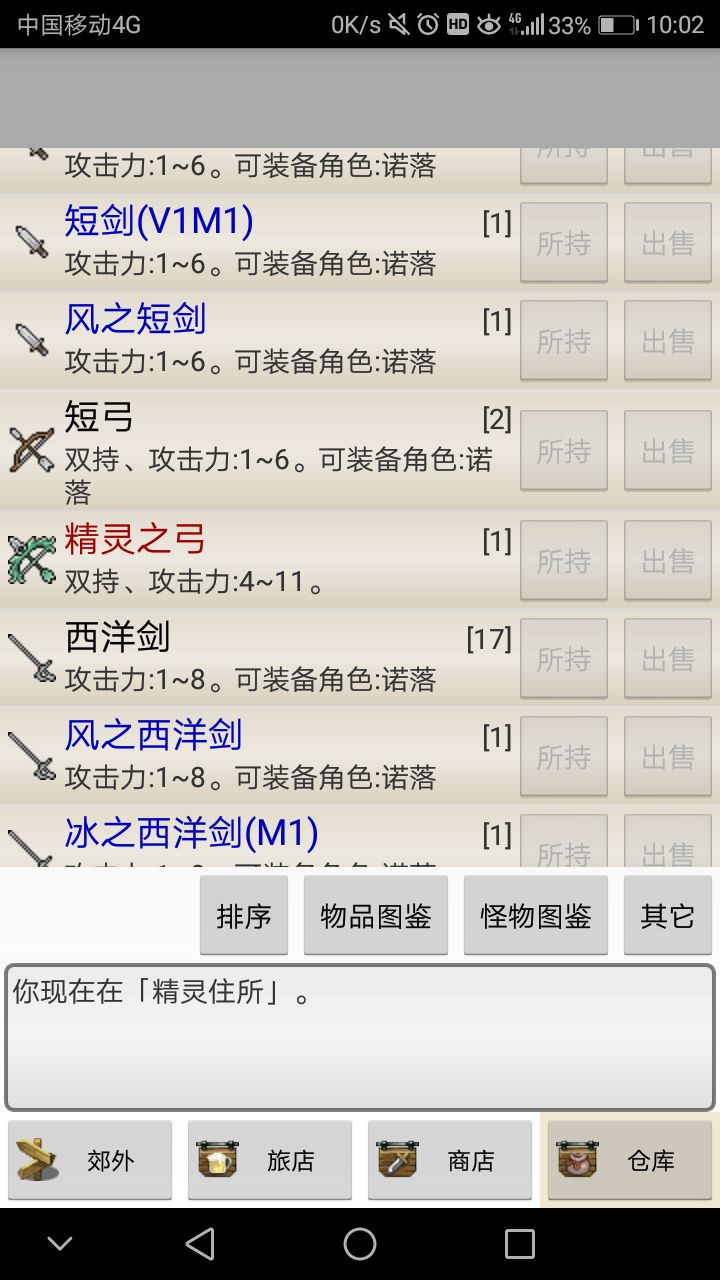Open the 西洋剑 item row

pyautogui.click(x=250, y=657)
